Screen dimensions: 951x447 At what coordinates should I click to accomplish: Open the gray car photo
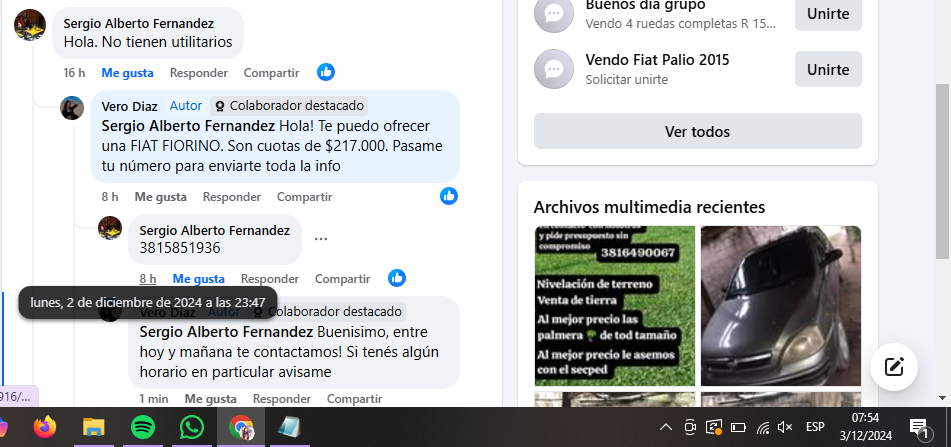coord(780,305)
